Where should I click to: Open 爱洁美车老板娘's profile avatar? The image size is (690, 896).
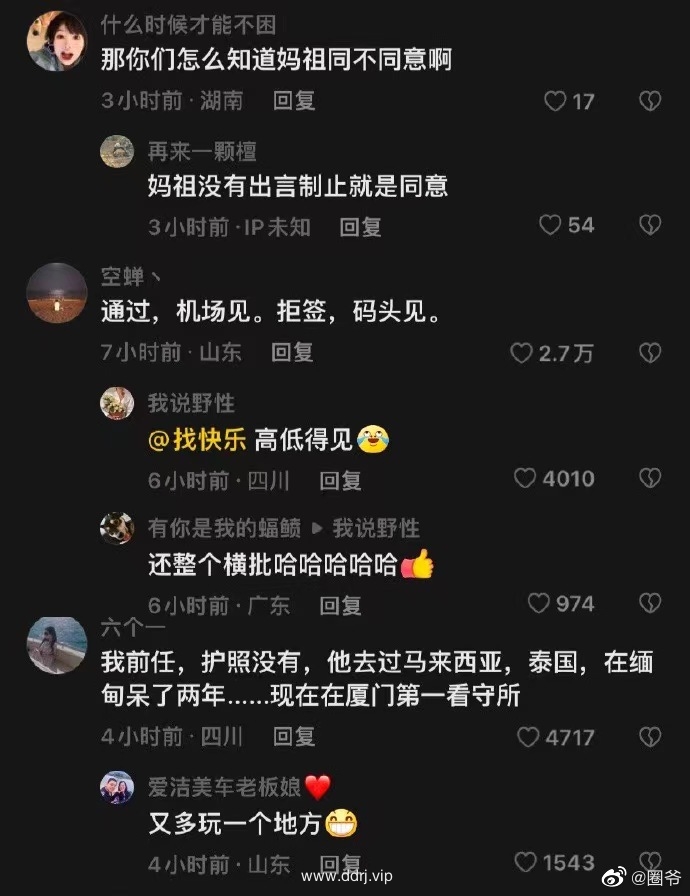pyautogui.click(x=117, y=788)
